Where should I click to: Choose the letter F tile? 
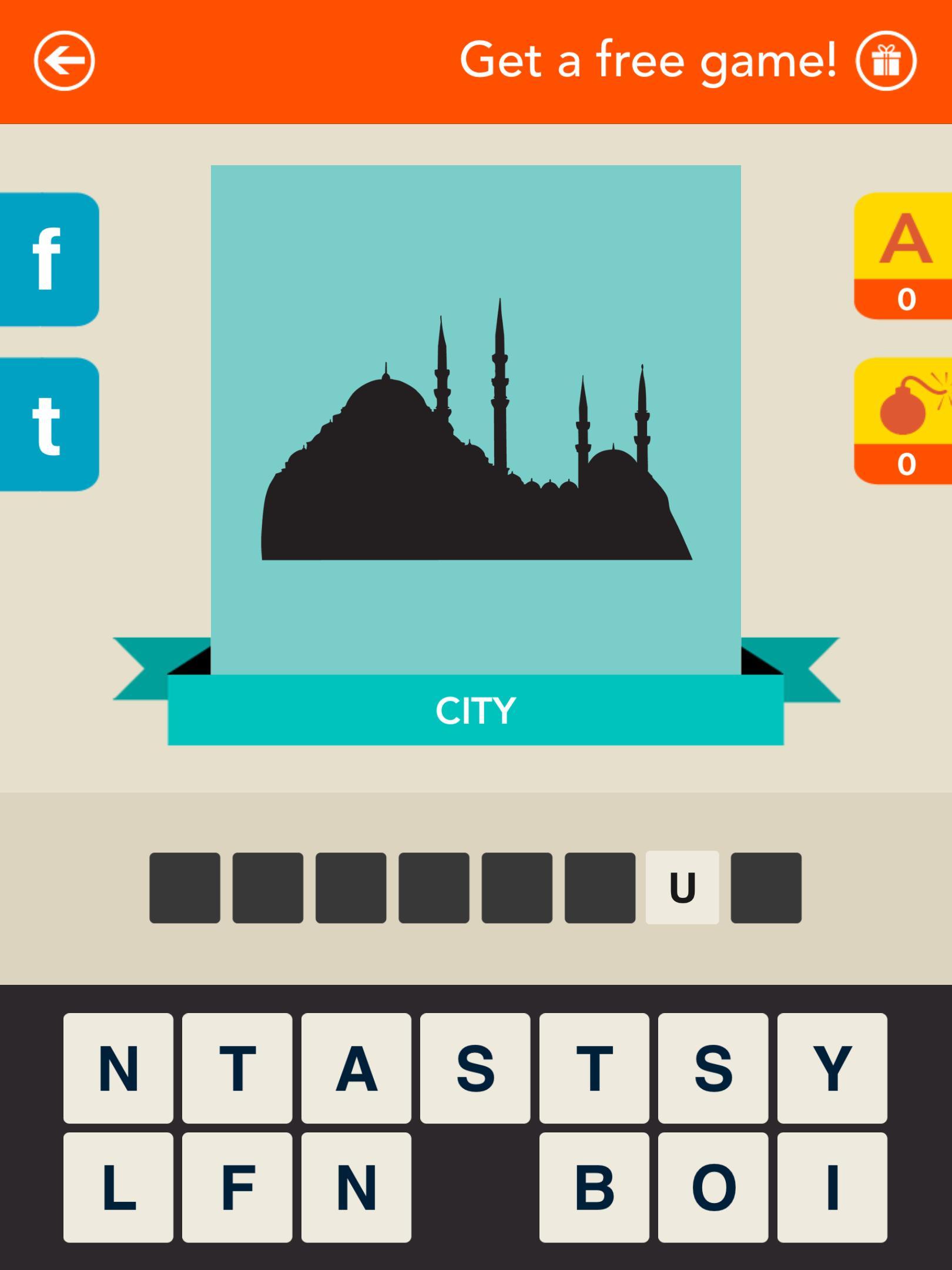(237, 1188)
